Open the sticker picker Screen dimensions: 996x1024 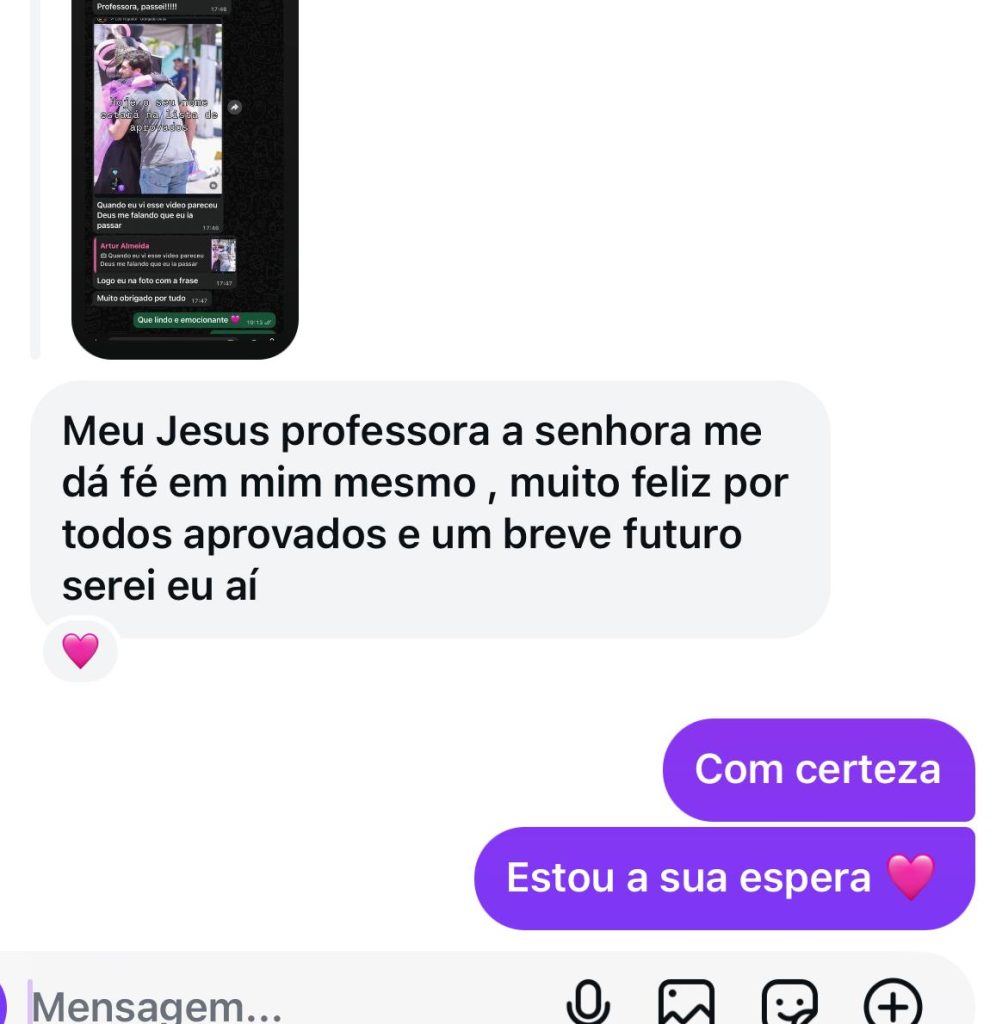click(789, 1002)
